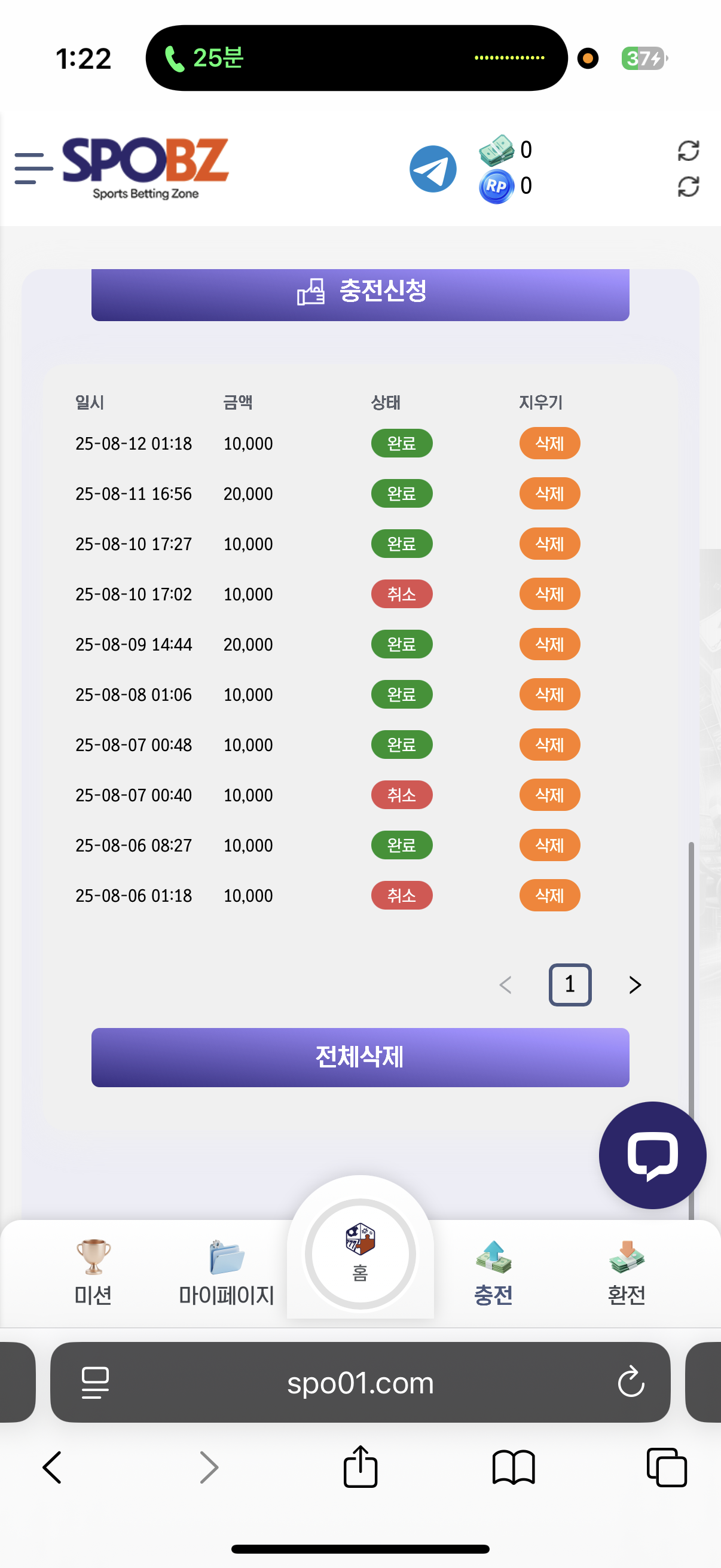Open Safari's share sheet
The image size is (721, 1568).
(360, 1467)
